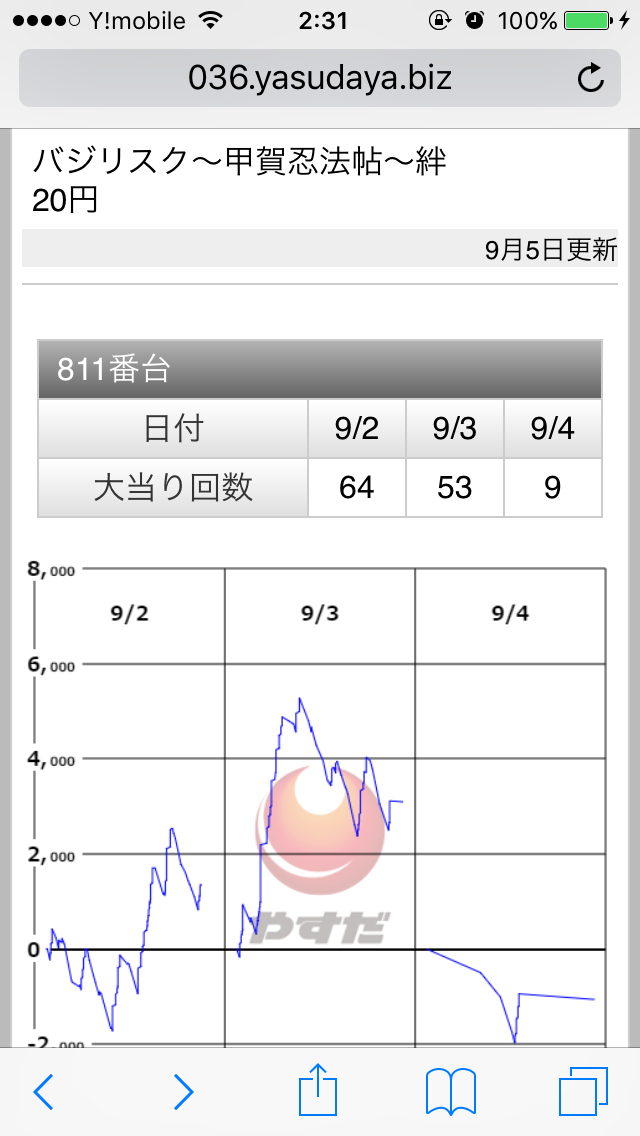Tap the address bar showing 036.yasudaya.biz

pyautogui.click(x=320, y=78)
